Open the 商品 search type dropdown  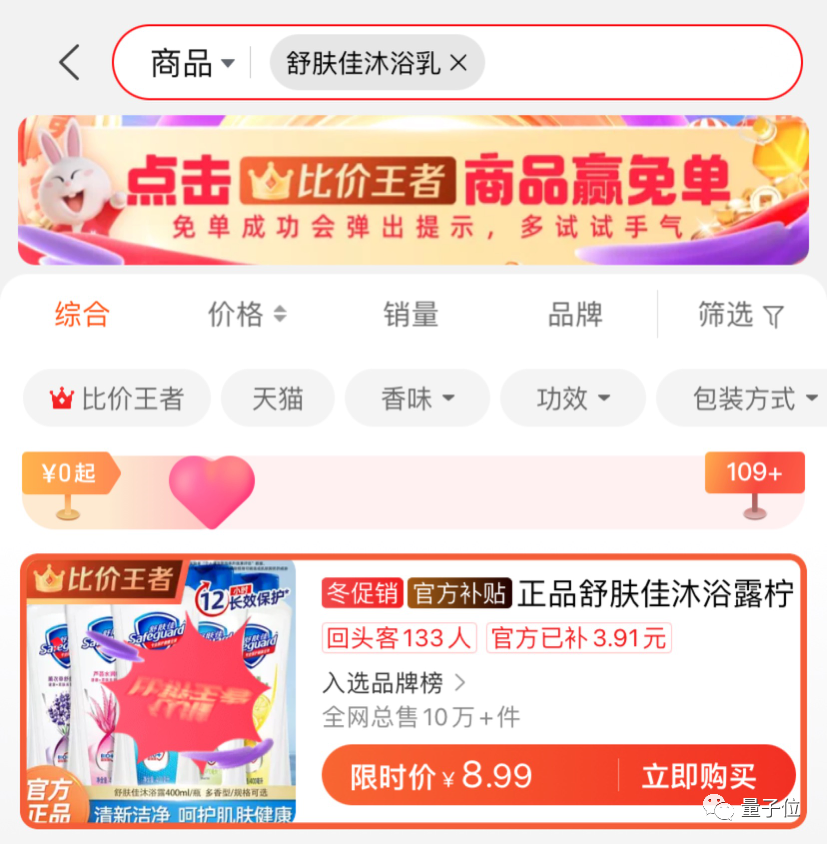(x=192, y=63)
